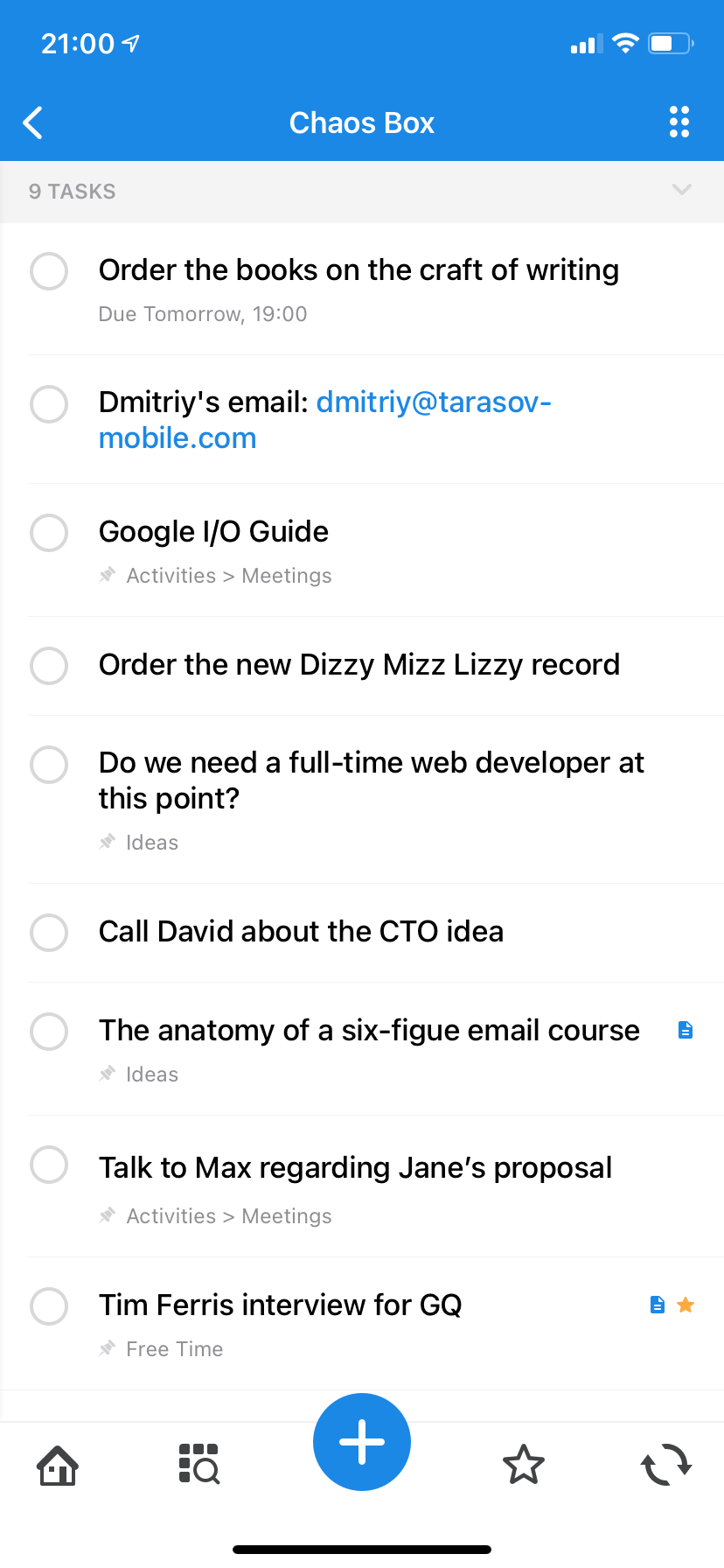Open 'Order the new Dizzy Mizz Lizzy record' task

359,665
